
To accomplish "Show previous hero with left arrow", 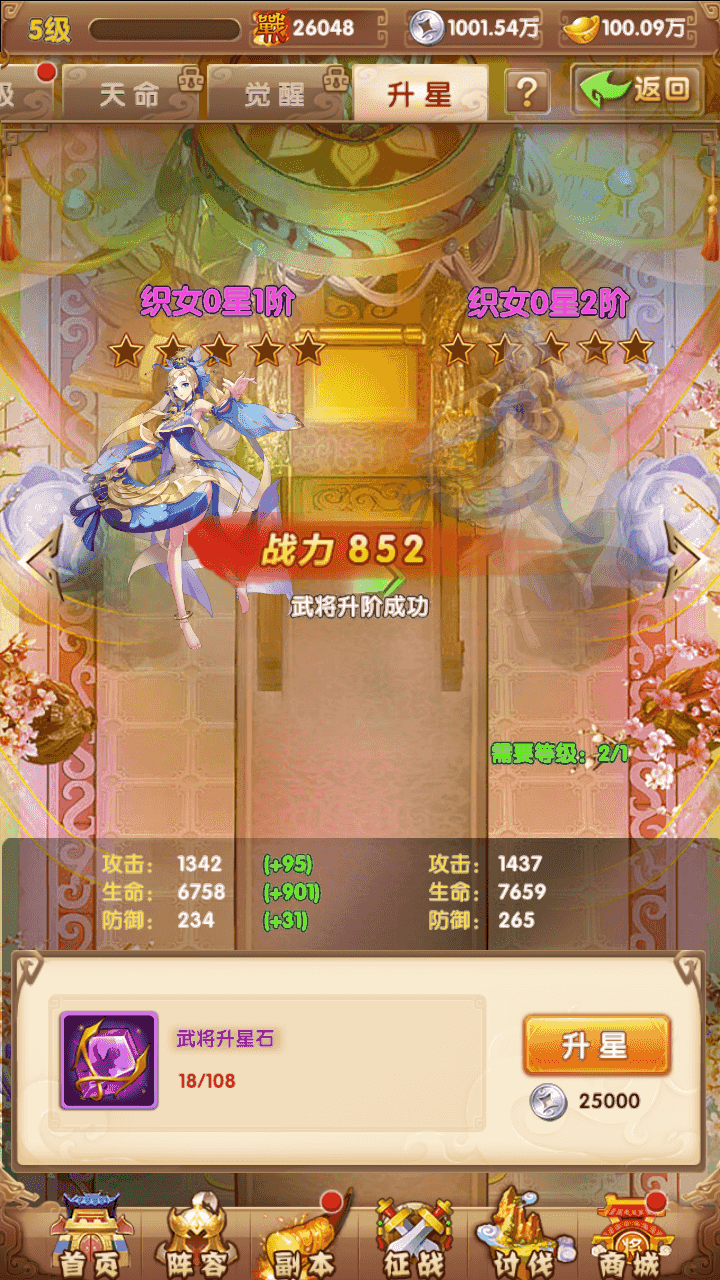I will [42, 562].
